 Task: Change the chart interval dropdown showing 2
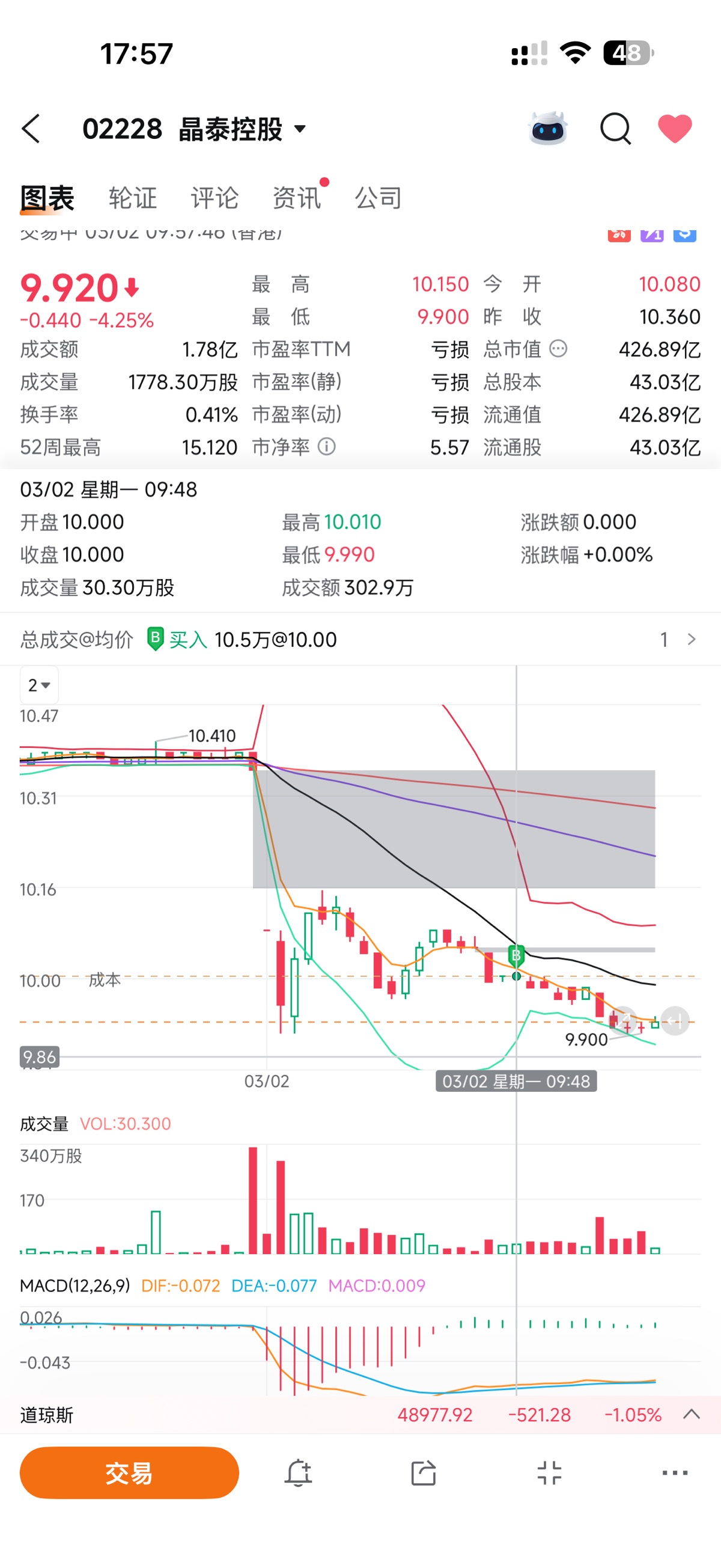tap(39, 685)
